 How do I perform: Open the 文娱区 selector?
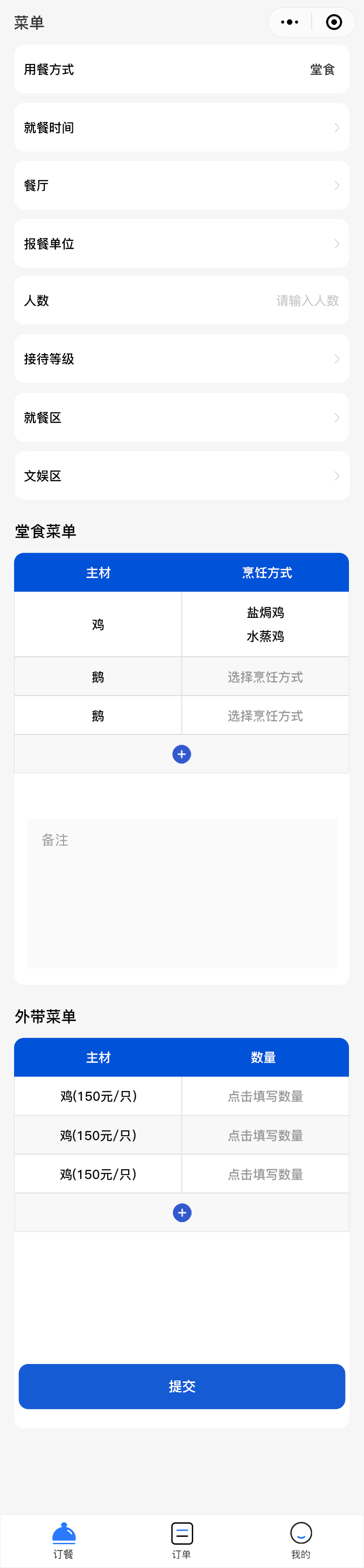pos(181,476)
